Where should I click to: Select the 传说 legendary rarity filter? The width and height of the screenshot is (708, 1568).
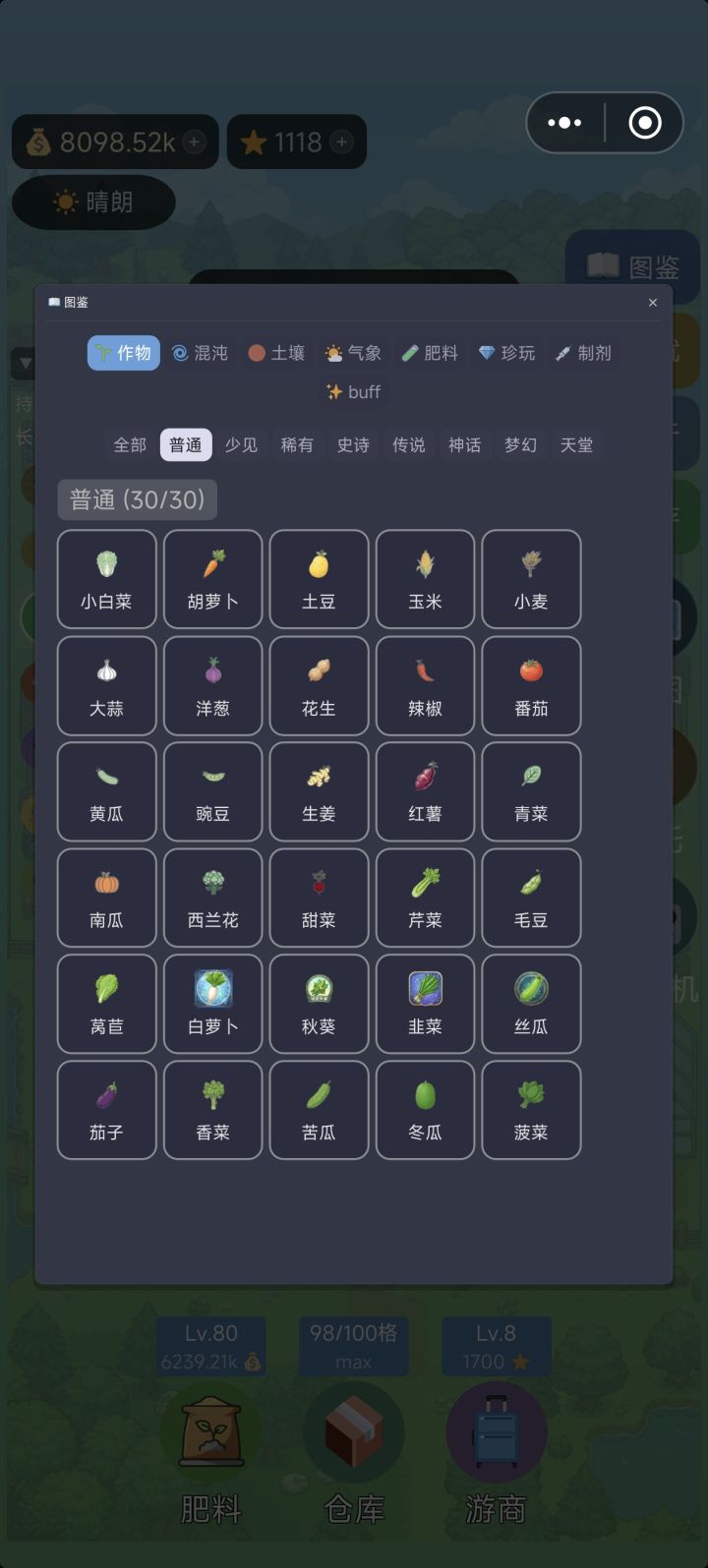coord(408,444)
